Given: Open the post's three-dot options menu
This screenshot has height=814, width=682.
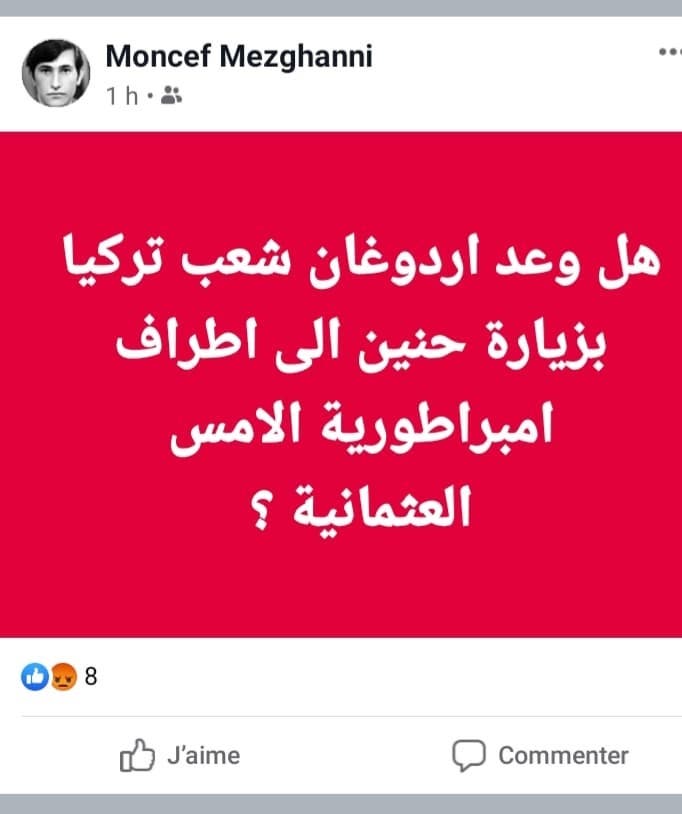Looking at the screenshot, I should click(668, 52).
